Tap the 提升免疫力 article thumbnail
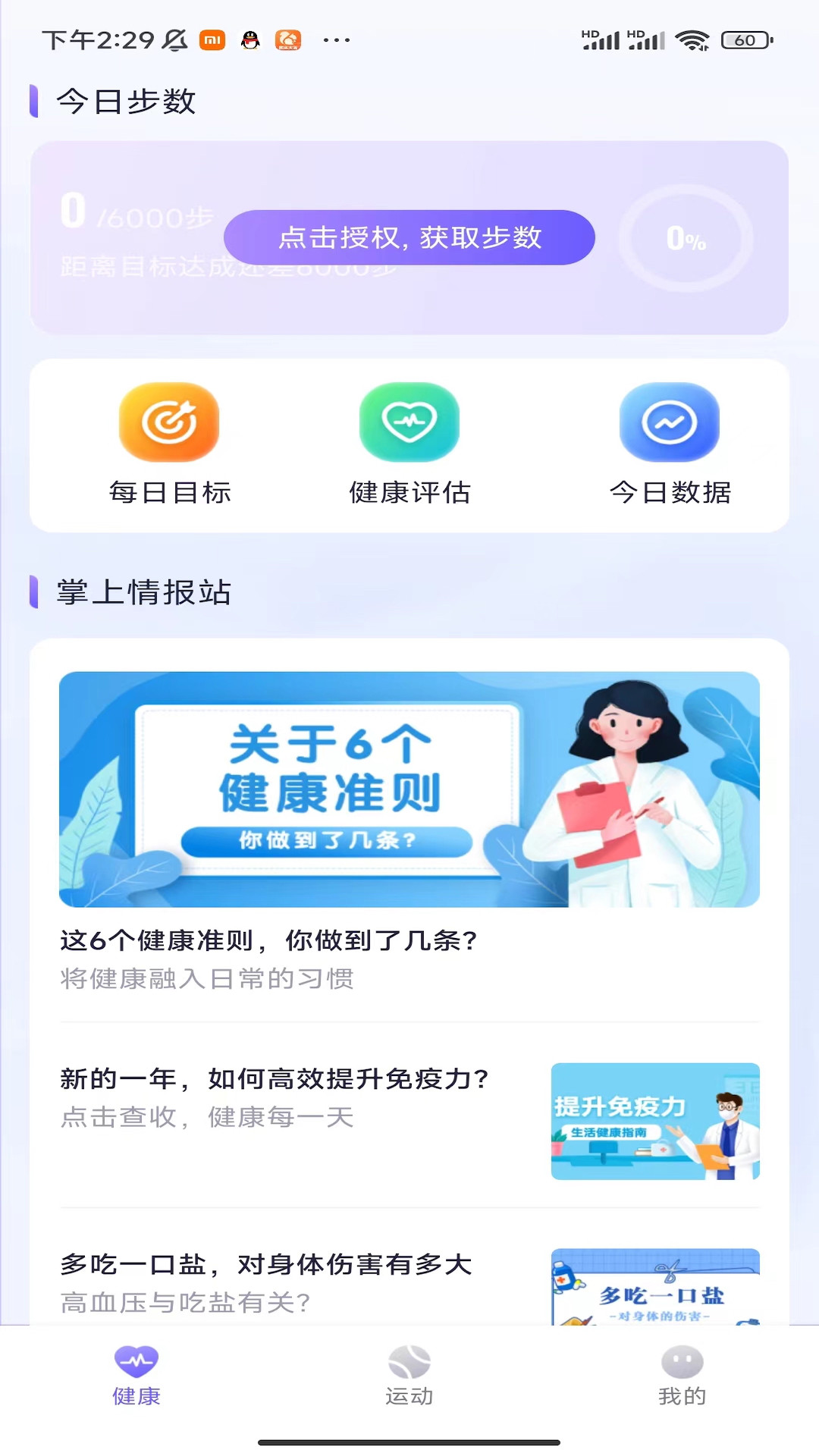This screenshot has width=819, height=1456. pyautogui.click(x=655, y=1122)
